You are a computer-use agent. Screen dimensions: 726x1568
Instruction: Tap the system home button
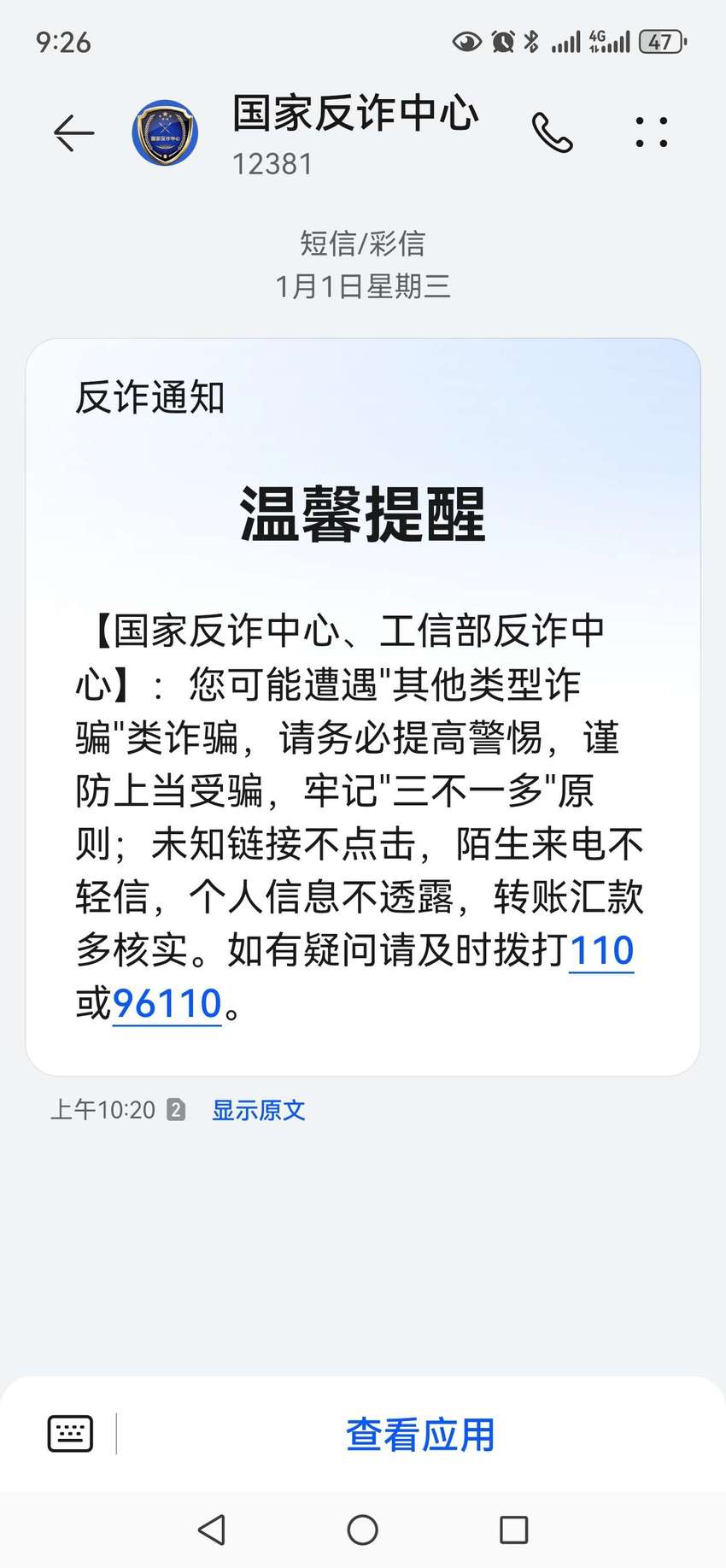pyautogui.click(x=363, y=1530)
